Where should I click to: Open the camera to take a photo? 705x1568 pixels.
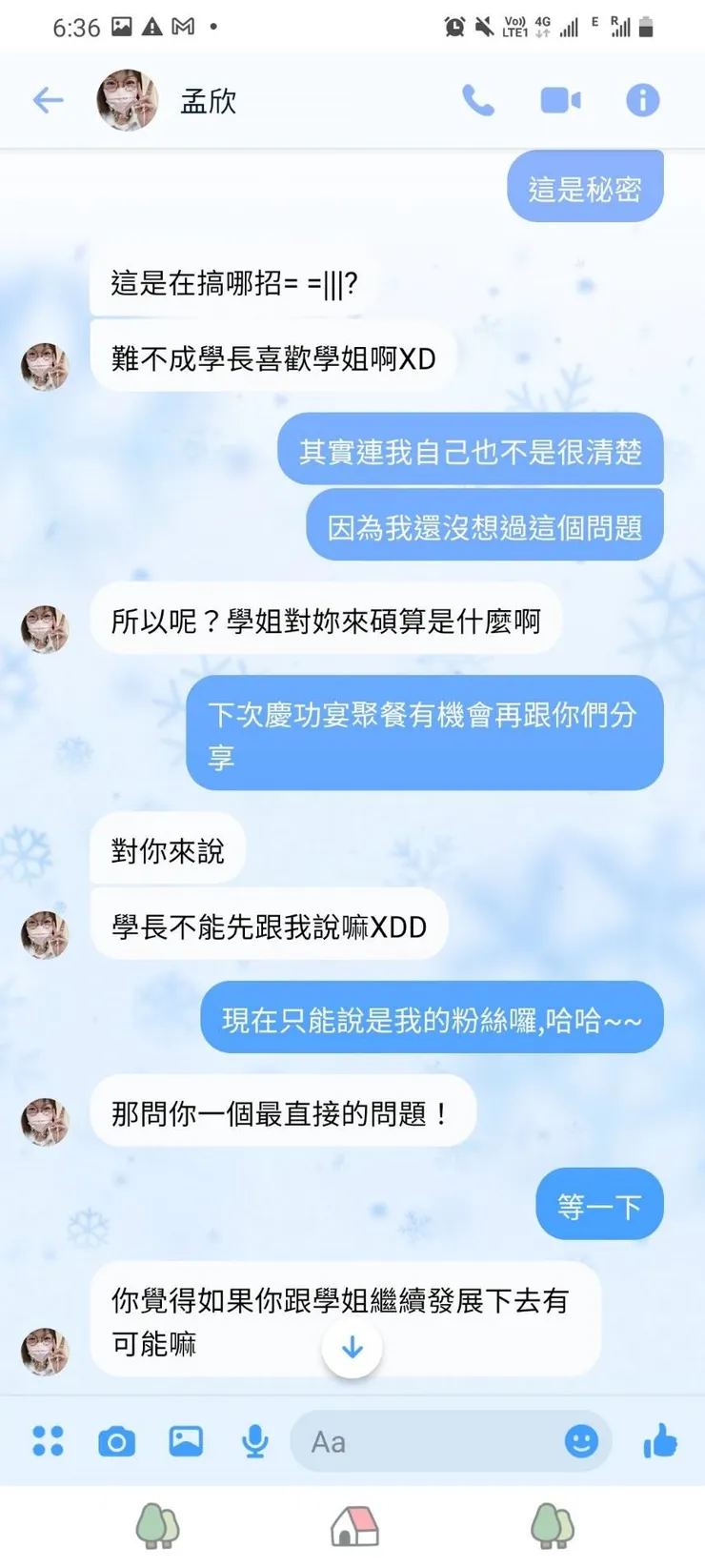[116, 1441]
